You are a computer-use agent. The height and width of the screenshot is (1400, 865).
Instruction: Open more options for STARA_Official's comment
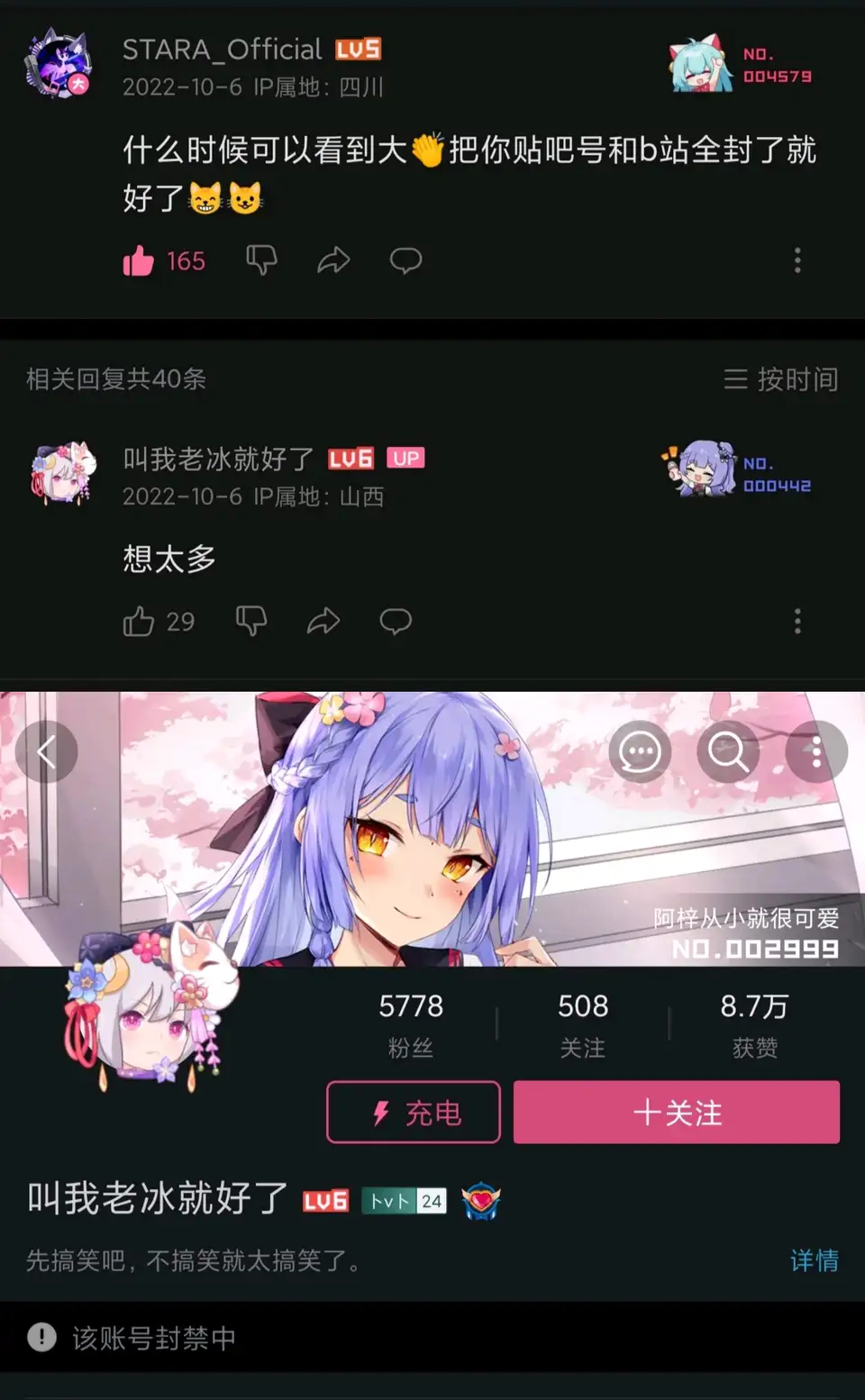coord(797,260)
